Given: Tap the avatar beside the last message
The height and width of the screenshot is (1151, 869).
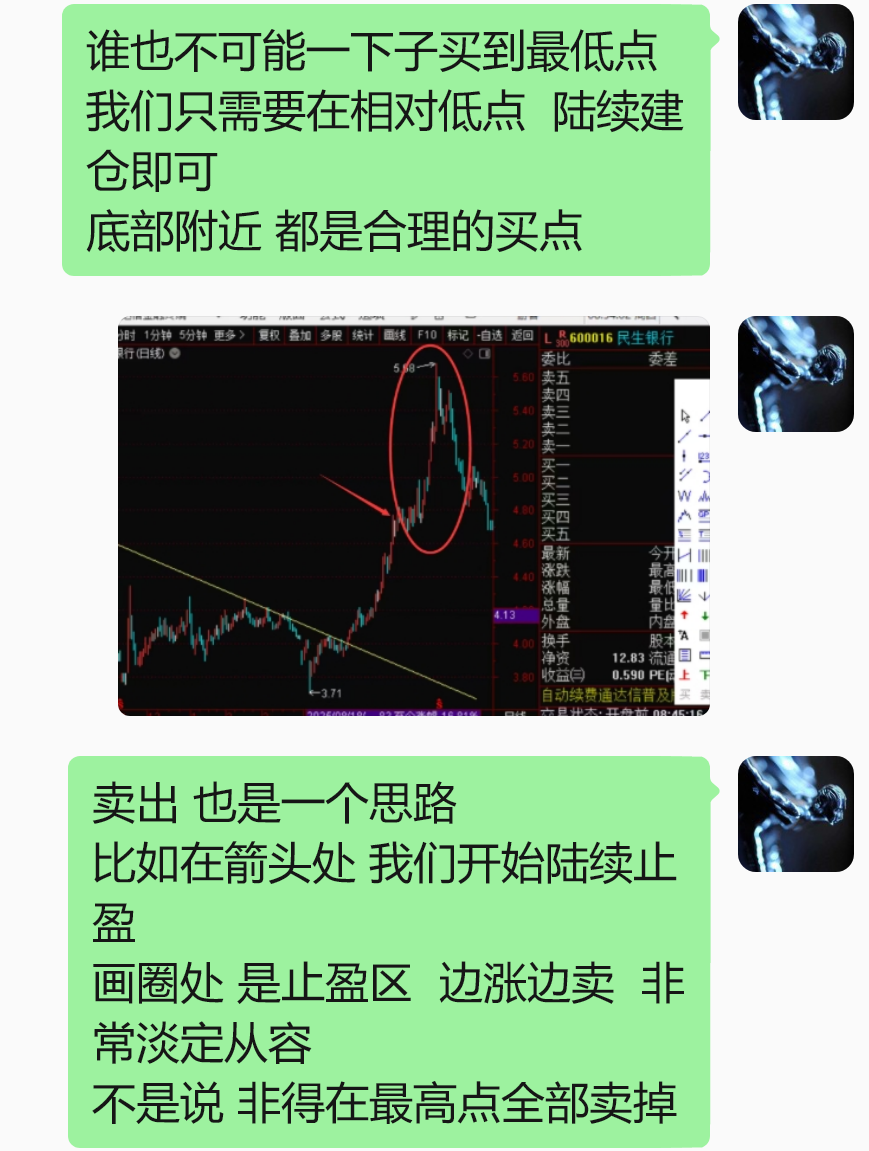Looking at the screenshot, I should click(795, 814).
